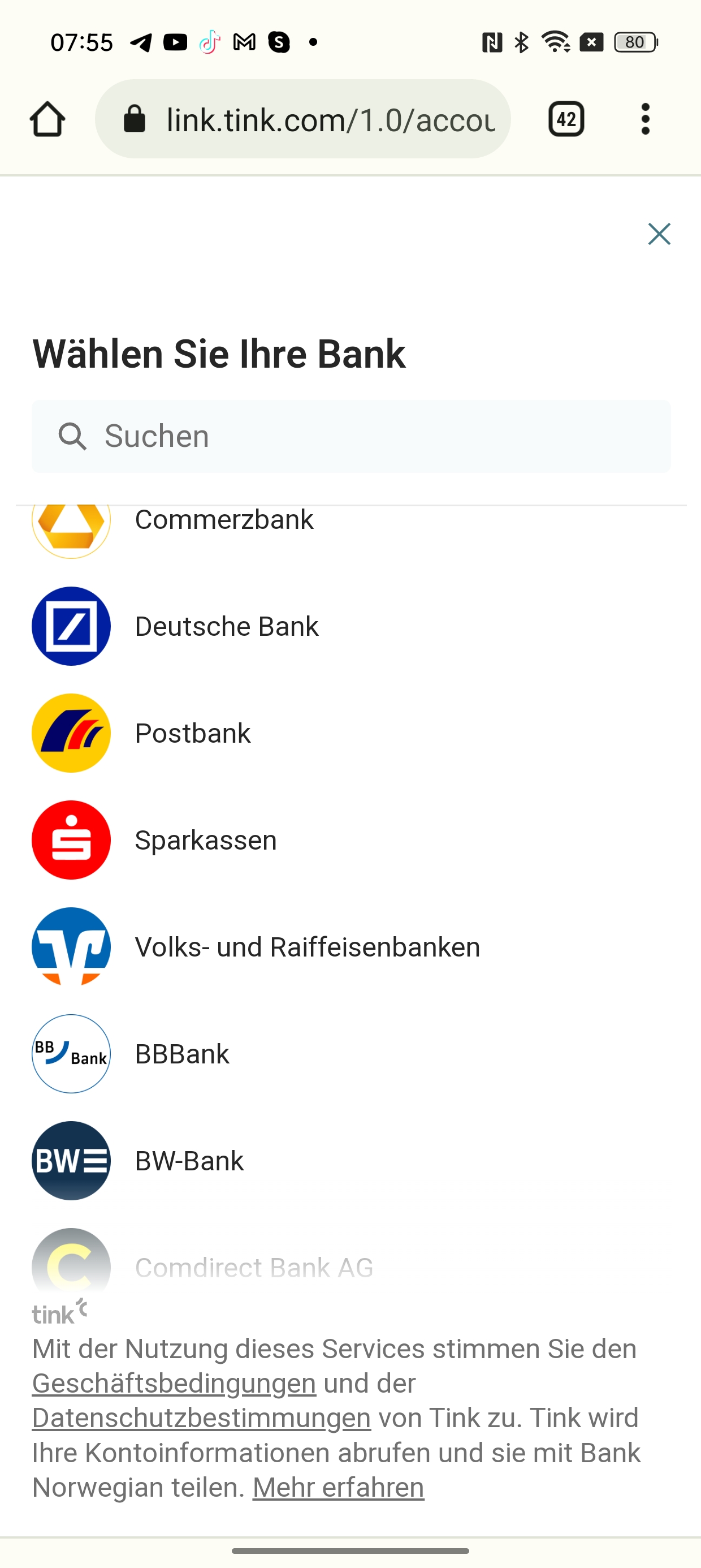The image size is (701, 1568).
Task: Choose Deutsche Bank
Action: [x=351, y=626]
